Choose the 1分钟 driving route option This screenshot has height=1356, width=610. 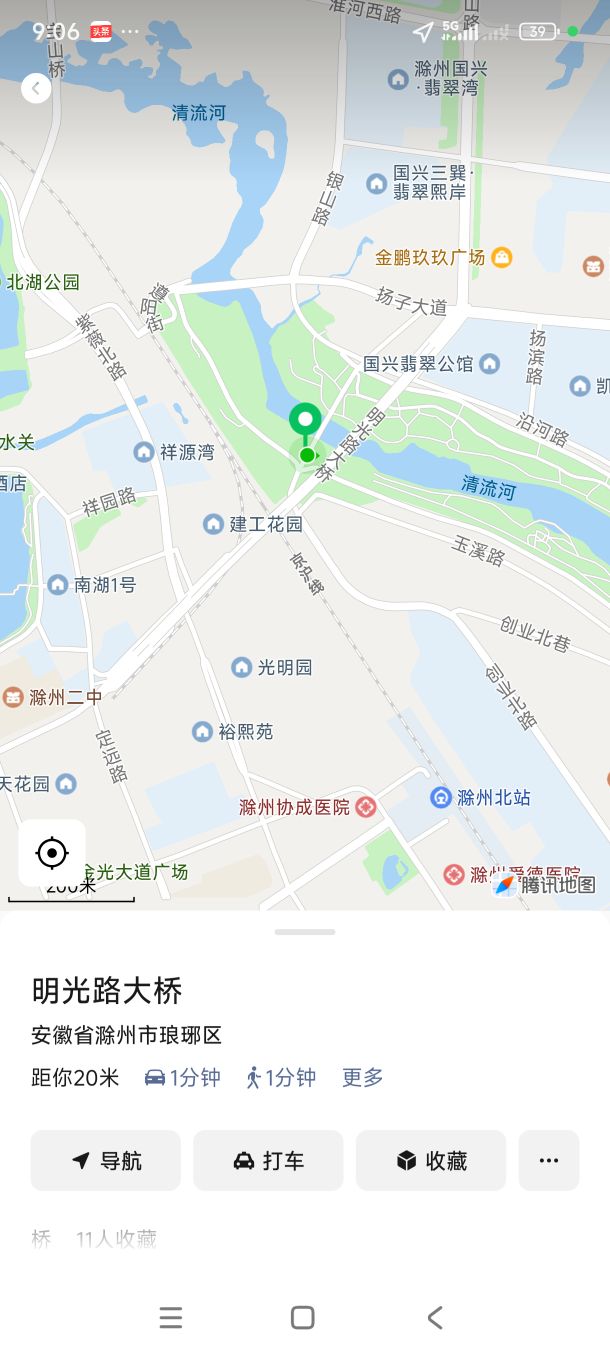click(x=182, y=1077)
